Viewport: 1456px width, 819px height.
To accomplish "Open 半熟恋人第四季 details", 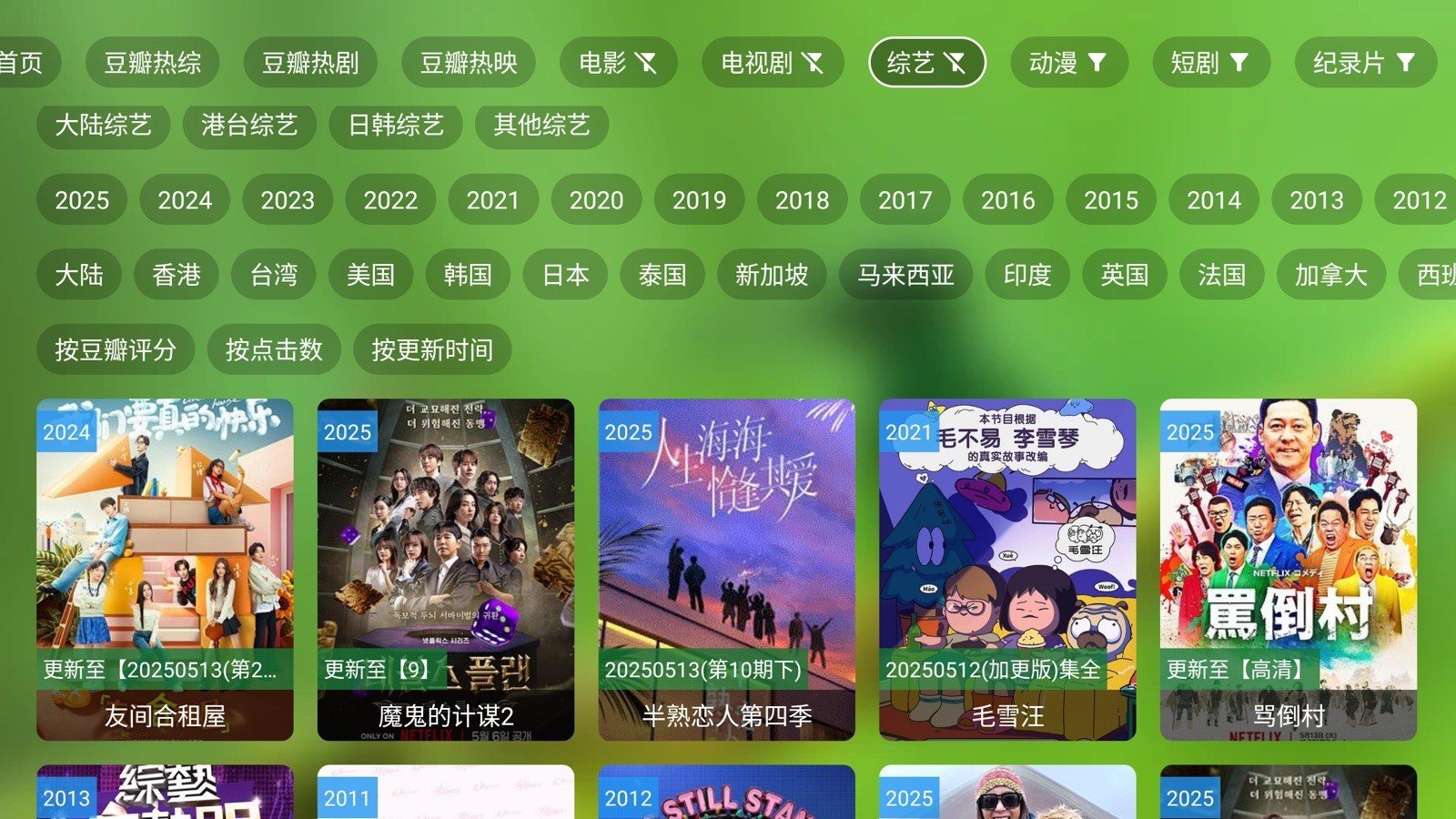I will click(726, 569).
